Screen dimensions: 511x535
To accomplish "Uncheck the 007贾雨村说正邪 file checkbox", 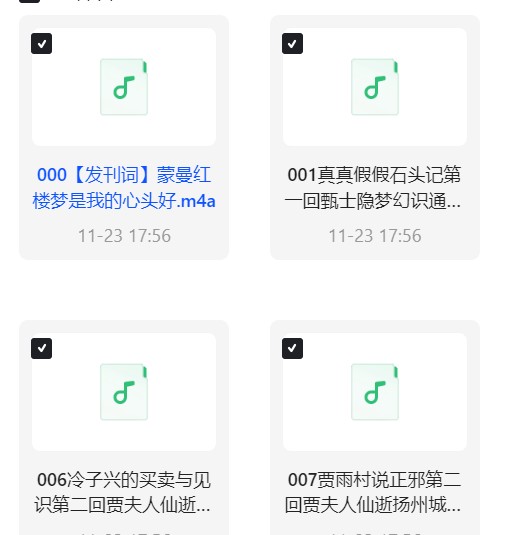I will click(x=292, y=348).
